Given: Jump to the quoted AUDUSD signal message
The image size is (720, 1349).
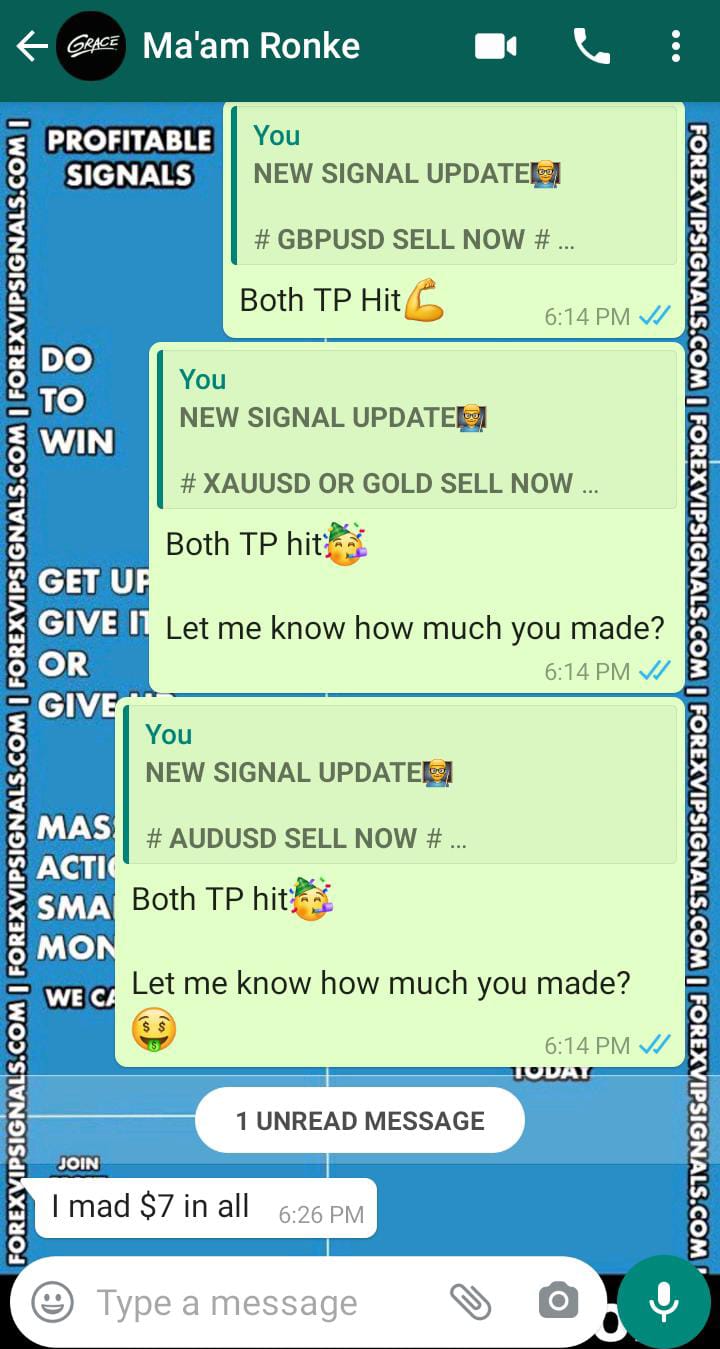Looking at the screenshot, I should tap(401, 785).
